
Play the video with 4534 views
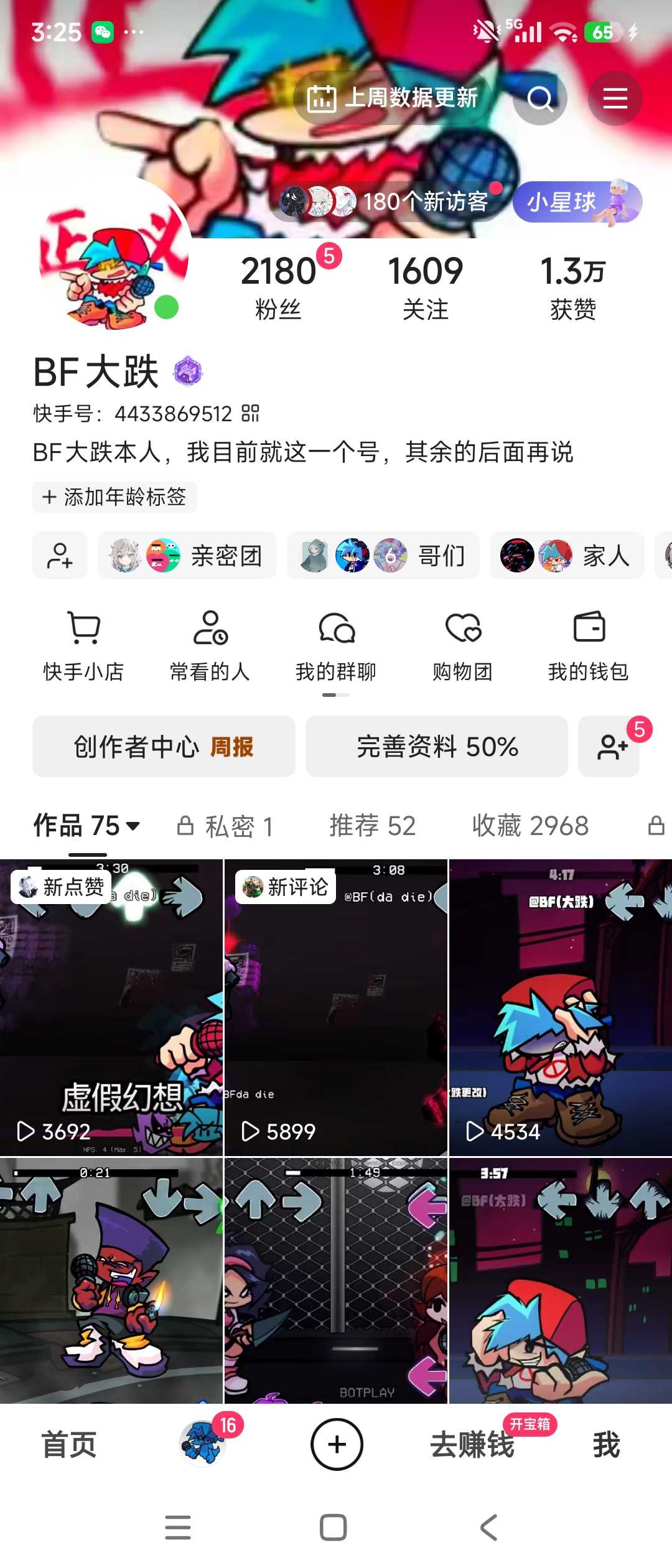560,1008
